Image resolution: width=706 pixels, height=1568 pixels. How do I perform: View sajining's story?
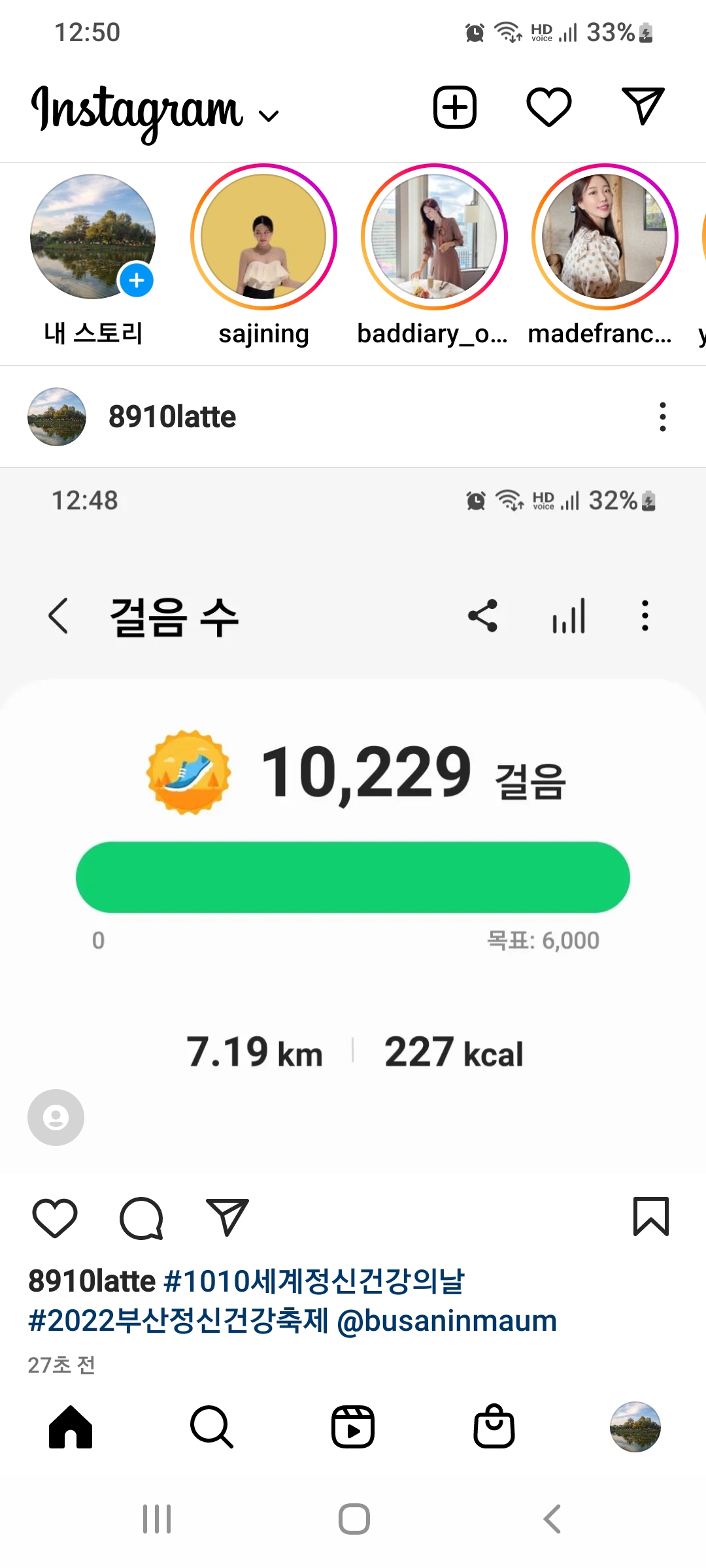tap(263, 237)
